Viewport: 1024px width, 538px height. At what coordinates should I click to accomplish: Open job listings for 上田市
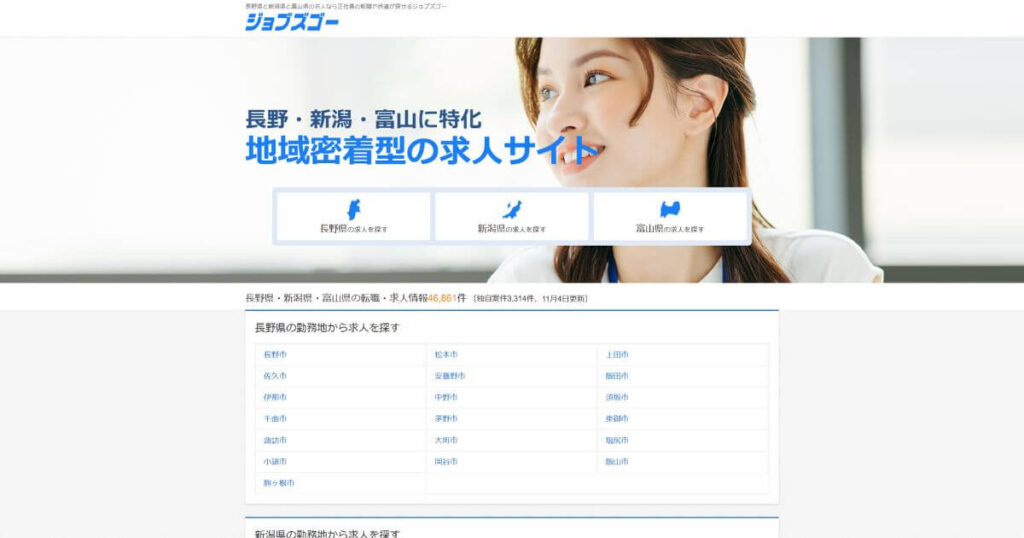[617, 355]
